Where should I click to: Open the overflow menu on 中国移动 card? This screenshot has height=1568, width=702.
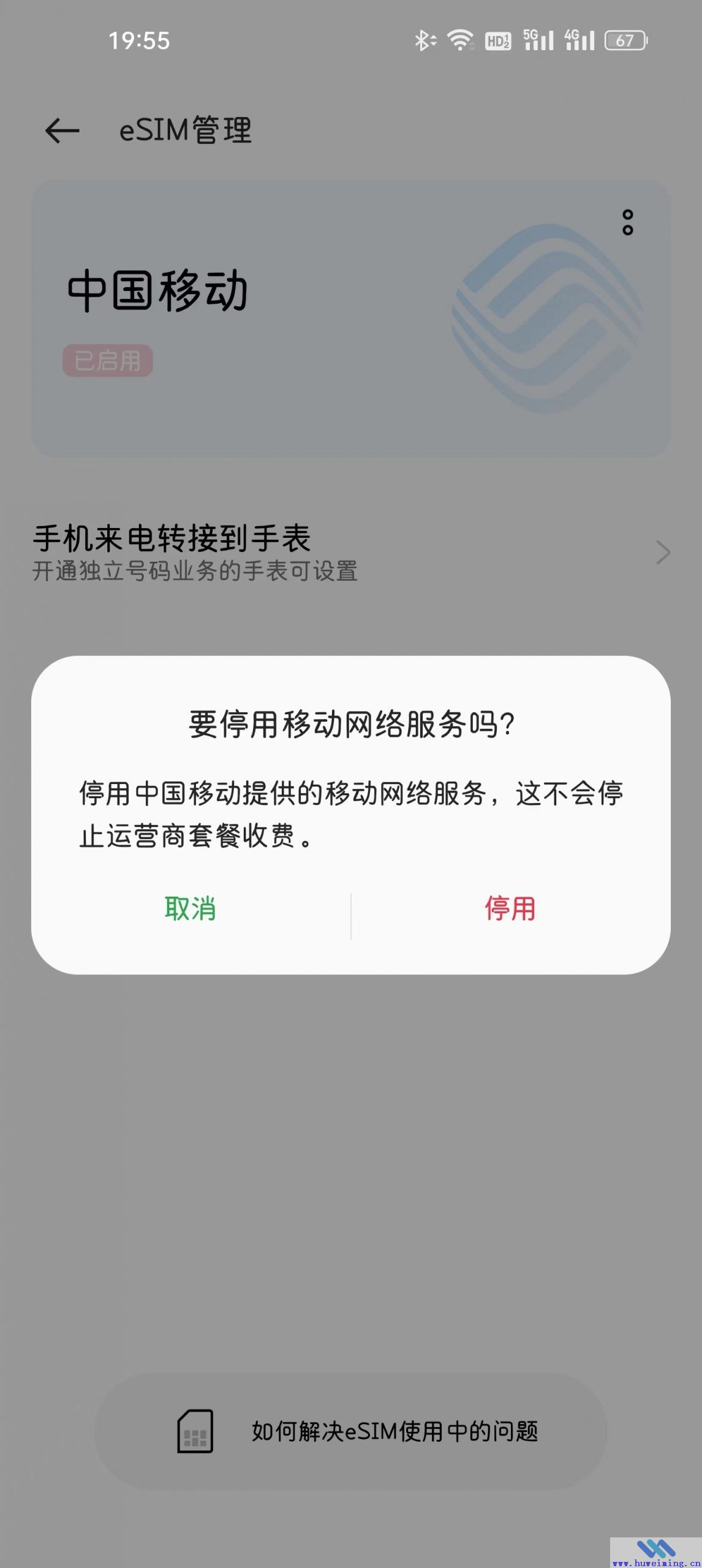pyautogui.click(x=627, y=222)
